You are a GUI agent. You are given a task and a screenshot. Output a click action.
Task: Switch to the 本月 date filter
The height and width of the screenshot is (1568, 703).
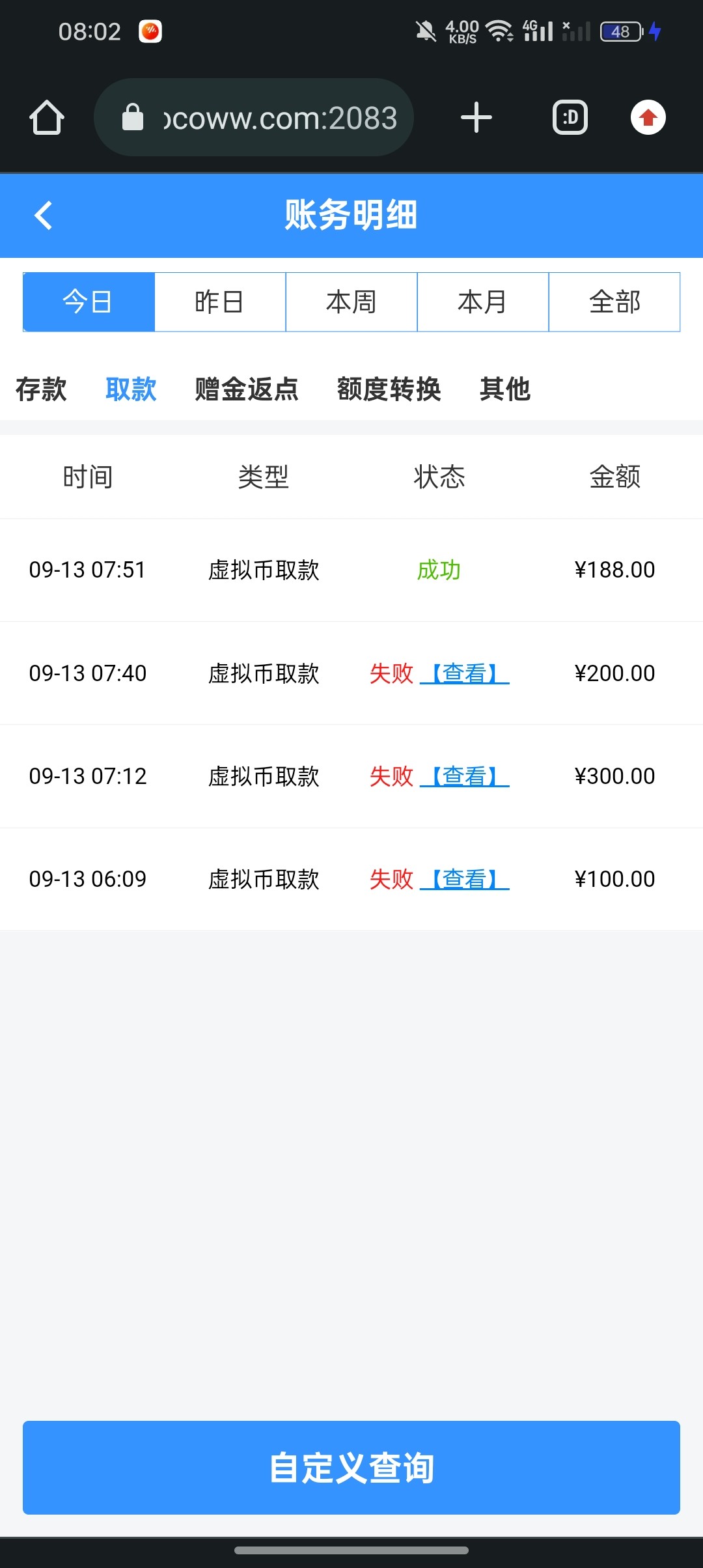[483, 302]
